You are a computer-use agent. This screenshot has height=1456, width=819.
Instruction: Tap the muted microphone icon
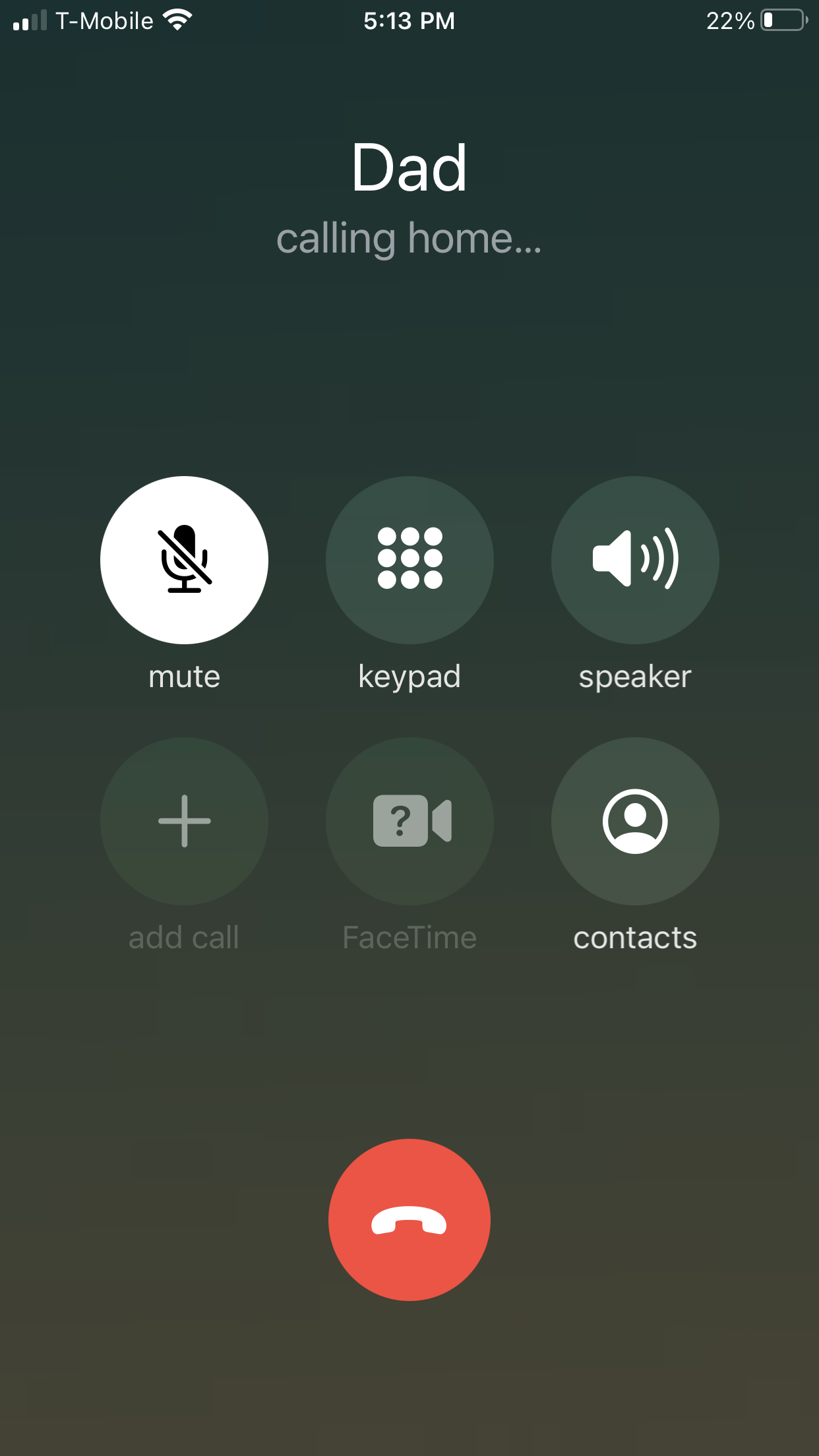click(x=183, y=559)
